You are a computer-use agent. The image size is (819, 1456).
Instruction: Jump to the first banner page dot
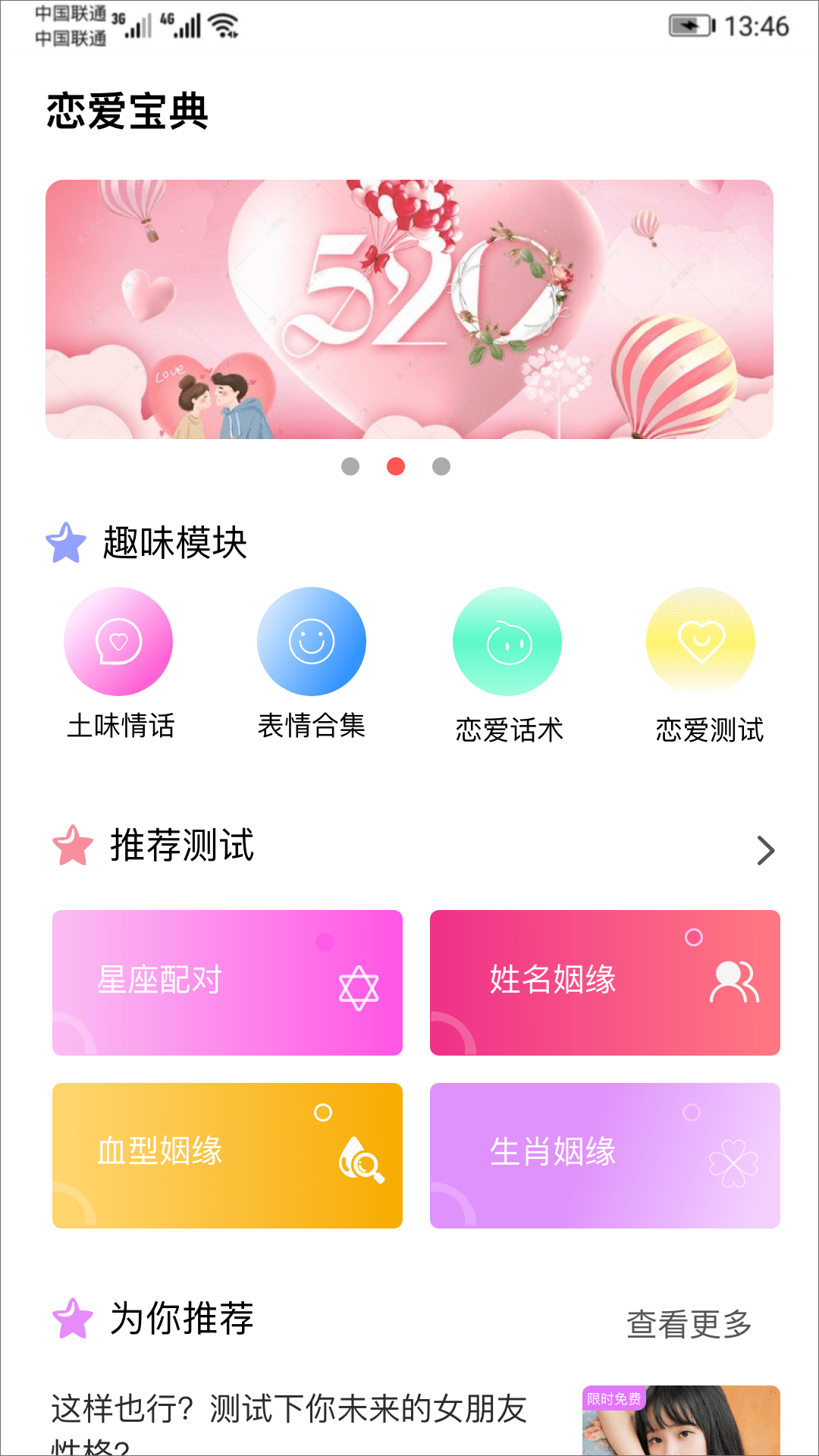click(350, 466)
